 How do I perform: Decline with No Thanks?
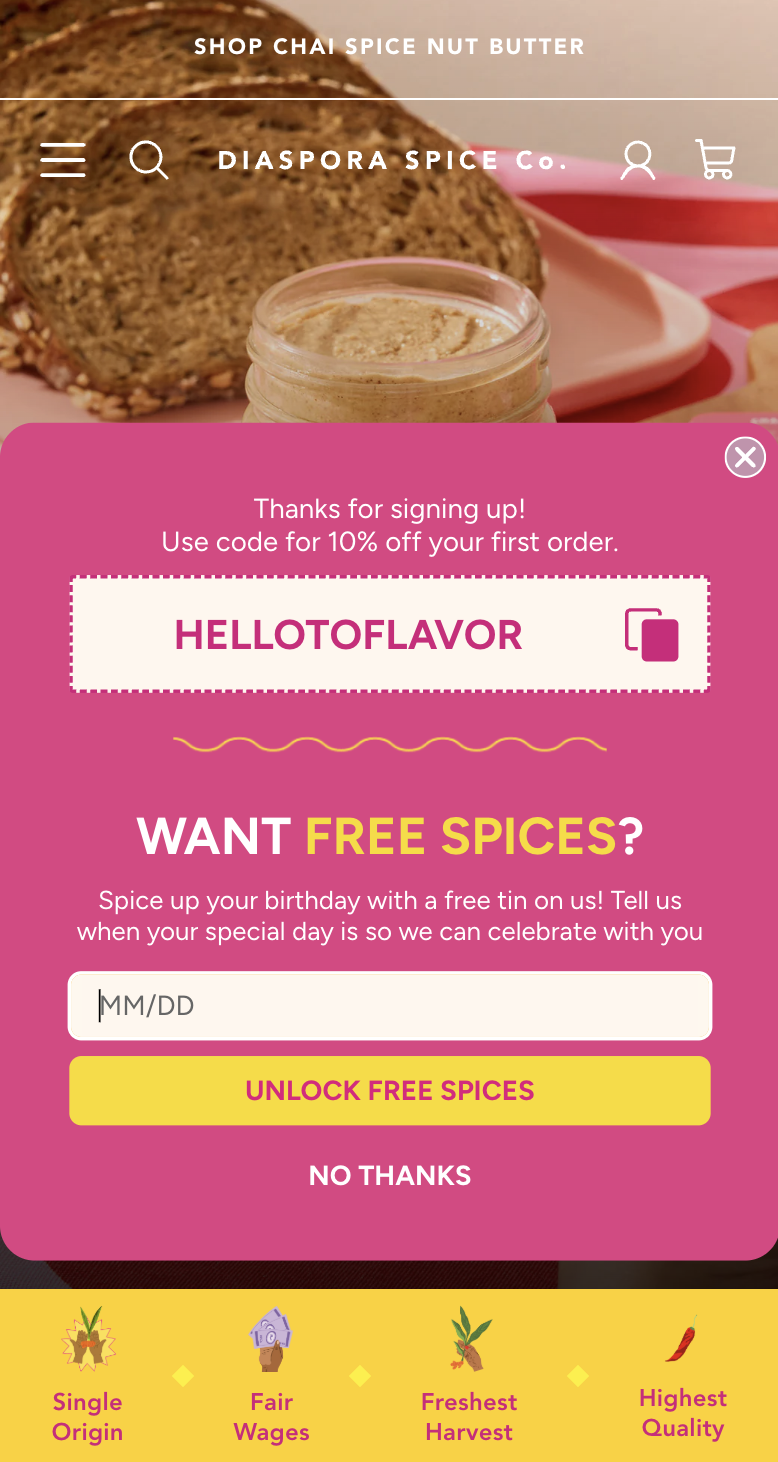(390, 1176)
